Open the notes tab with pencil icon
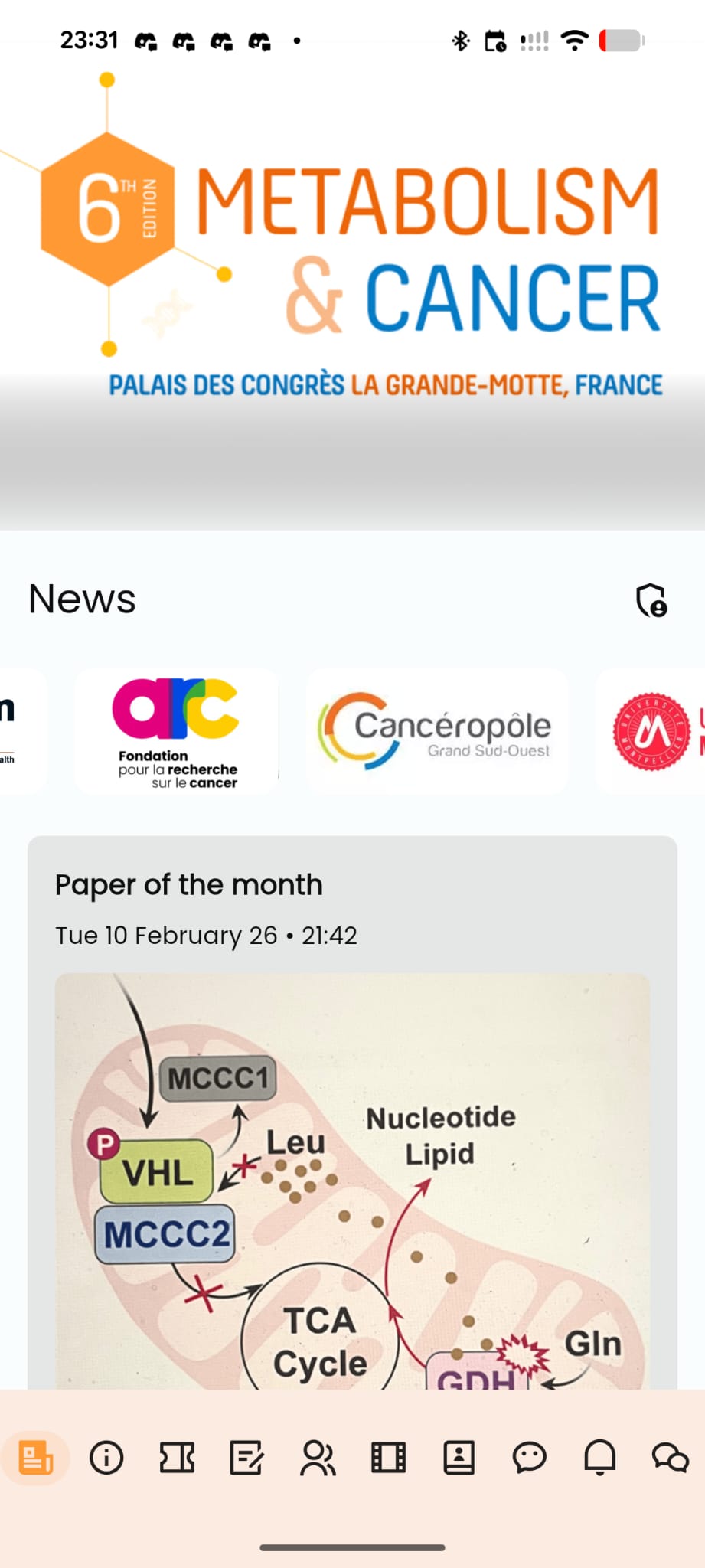705x1568 pixels. tap(247, 1457)
